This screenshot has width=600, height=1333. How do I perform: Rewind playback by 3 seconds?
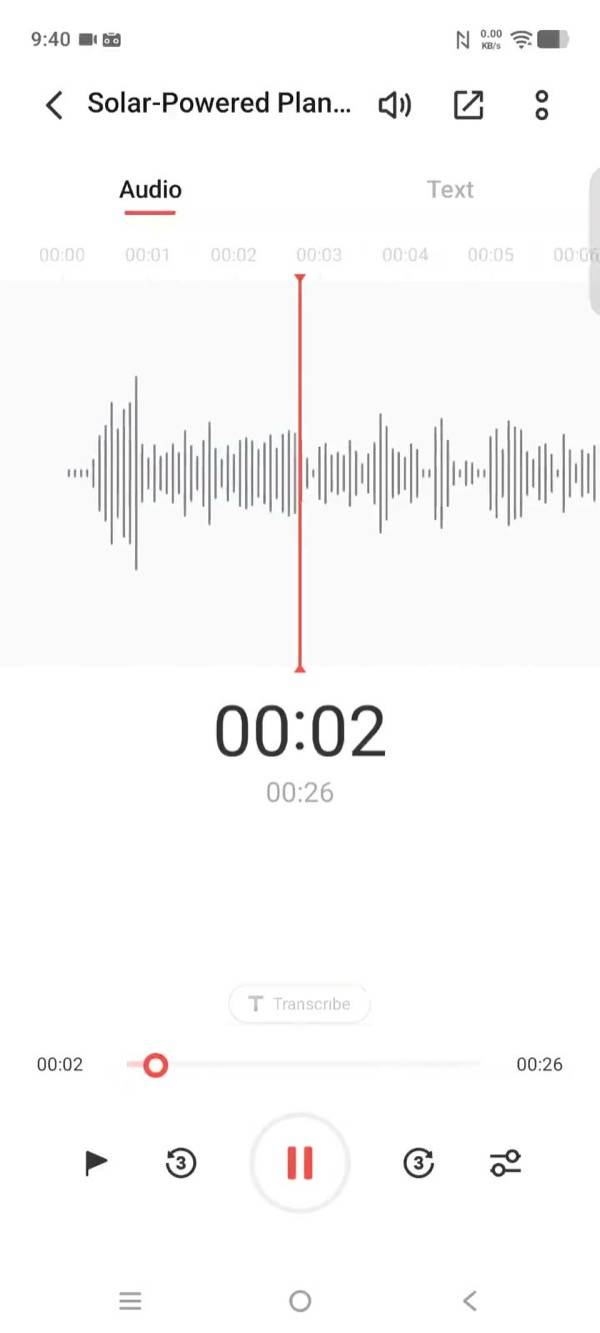[180, 1162]
